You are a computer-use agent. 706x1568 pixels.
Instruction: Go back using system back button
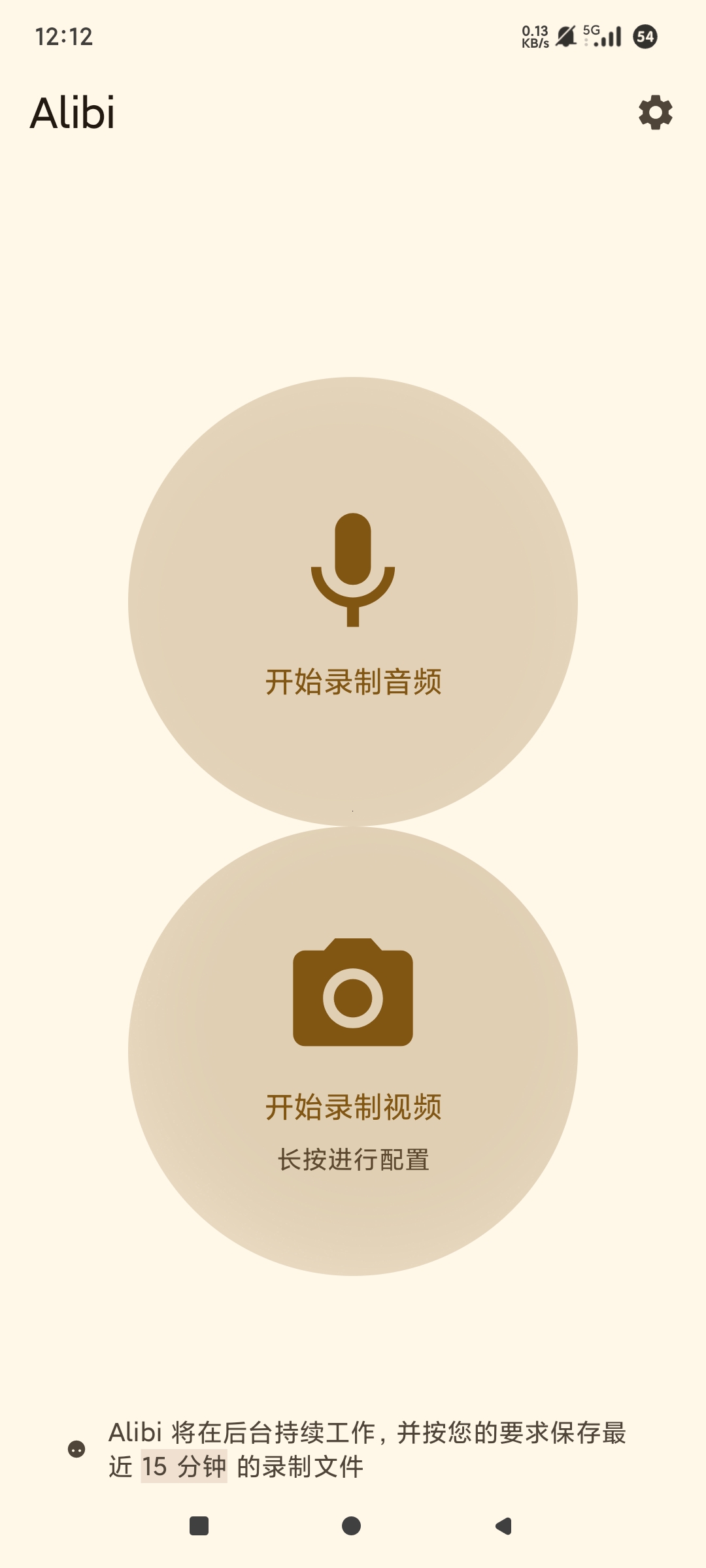click(x=504, y=1526)
